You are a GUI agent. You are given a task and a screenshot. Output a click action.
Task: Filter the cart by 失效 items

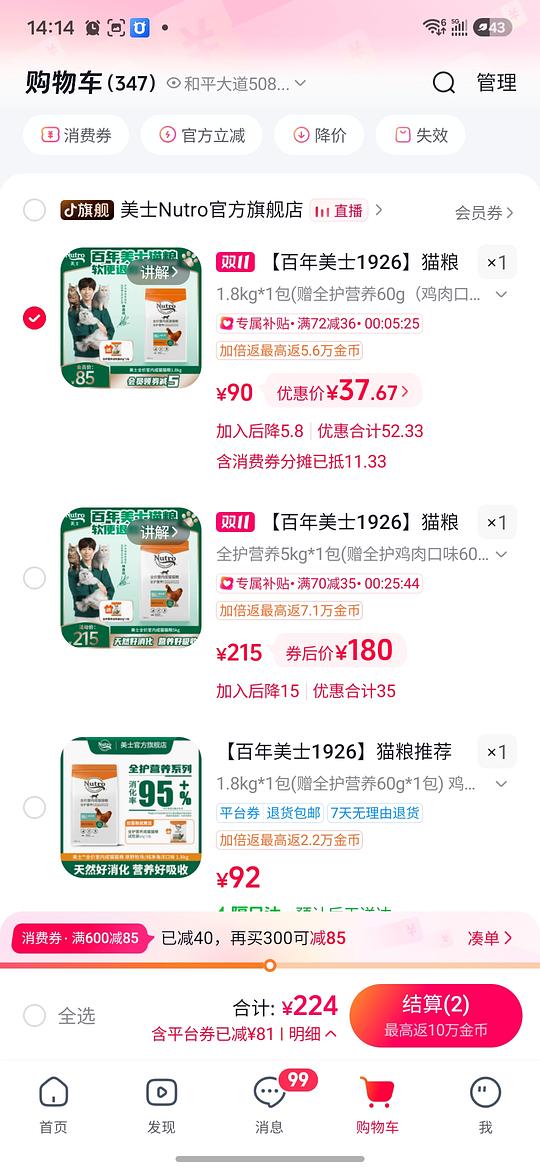(x=421, y=135)
